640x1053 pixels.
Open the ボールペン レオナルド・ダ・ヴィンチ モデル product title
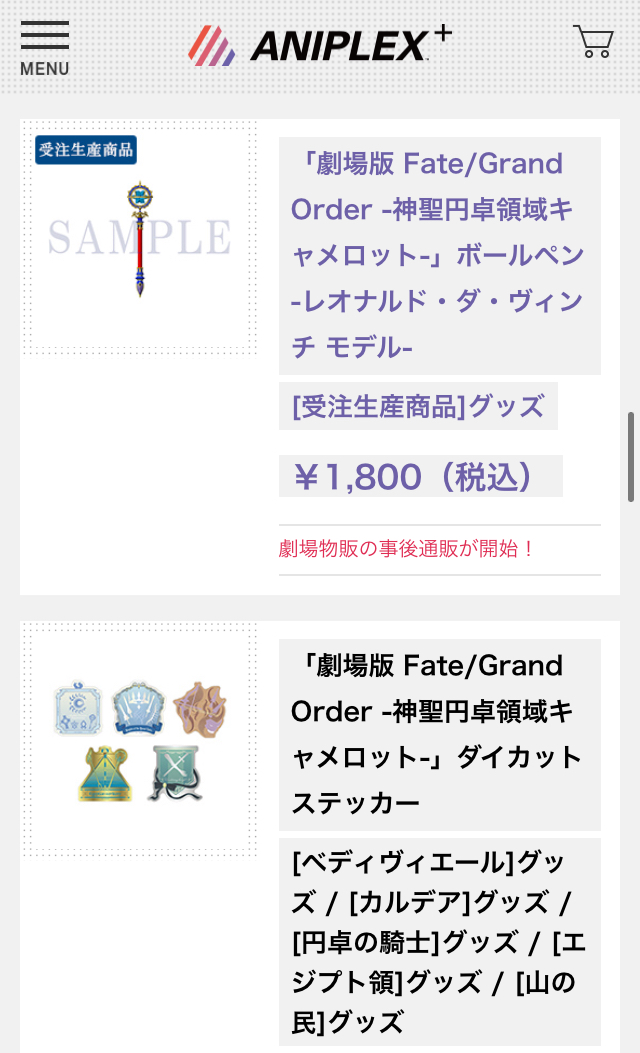[438, 255]
